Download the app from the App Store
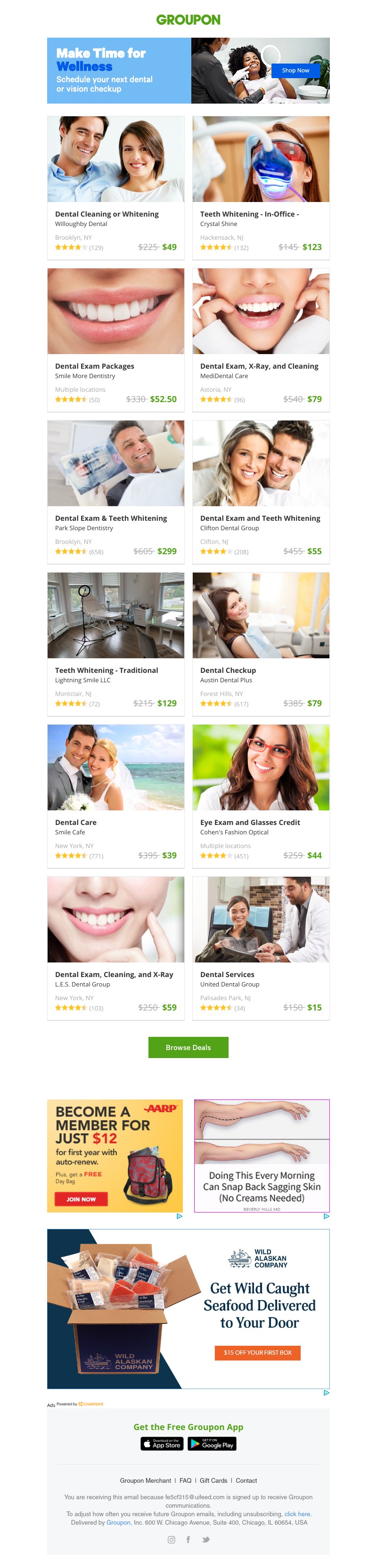Viewport: 377px width, 1568px height. (x=162, y=1444)
